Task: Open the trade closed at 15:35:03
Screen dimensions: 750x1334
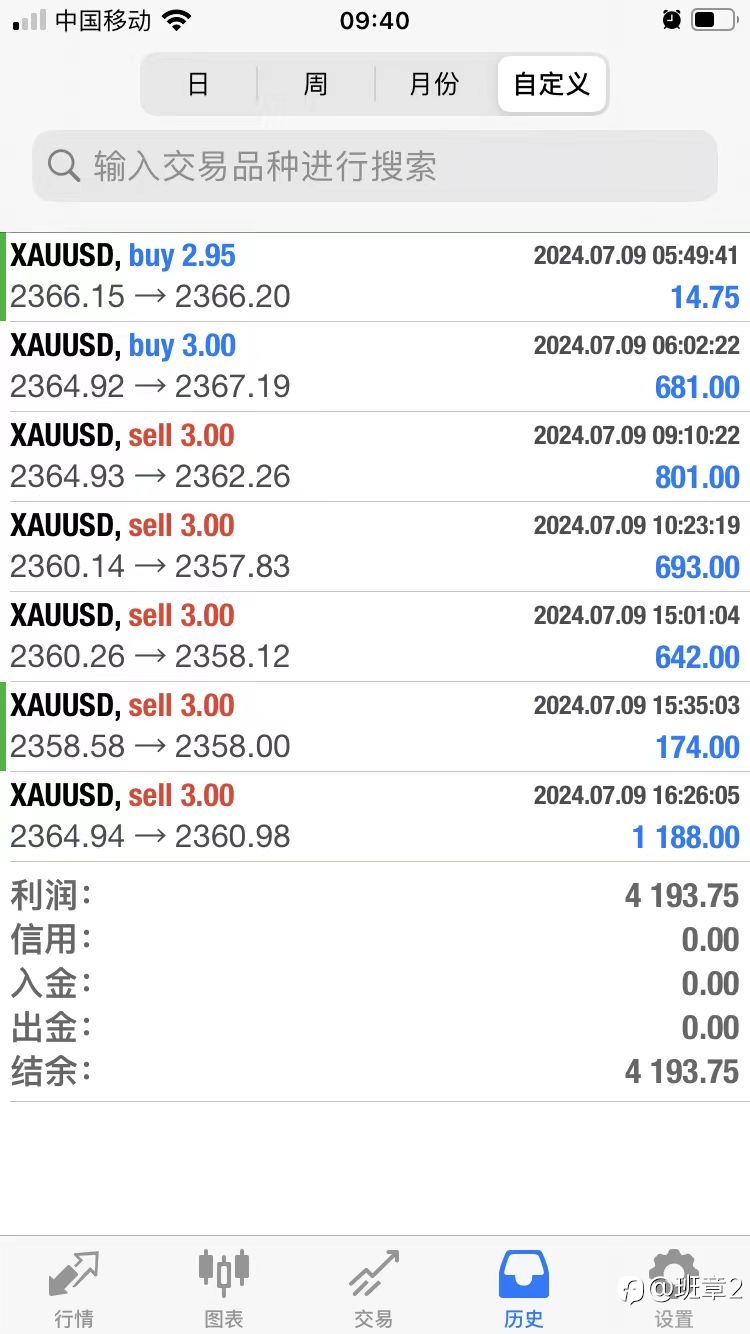Action: coord(375,727)
